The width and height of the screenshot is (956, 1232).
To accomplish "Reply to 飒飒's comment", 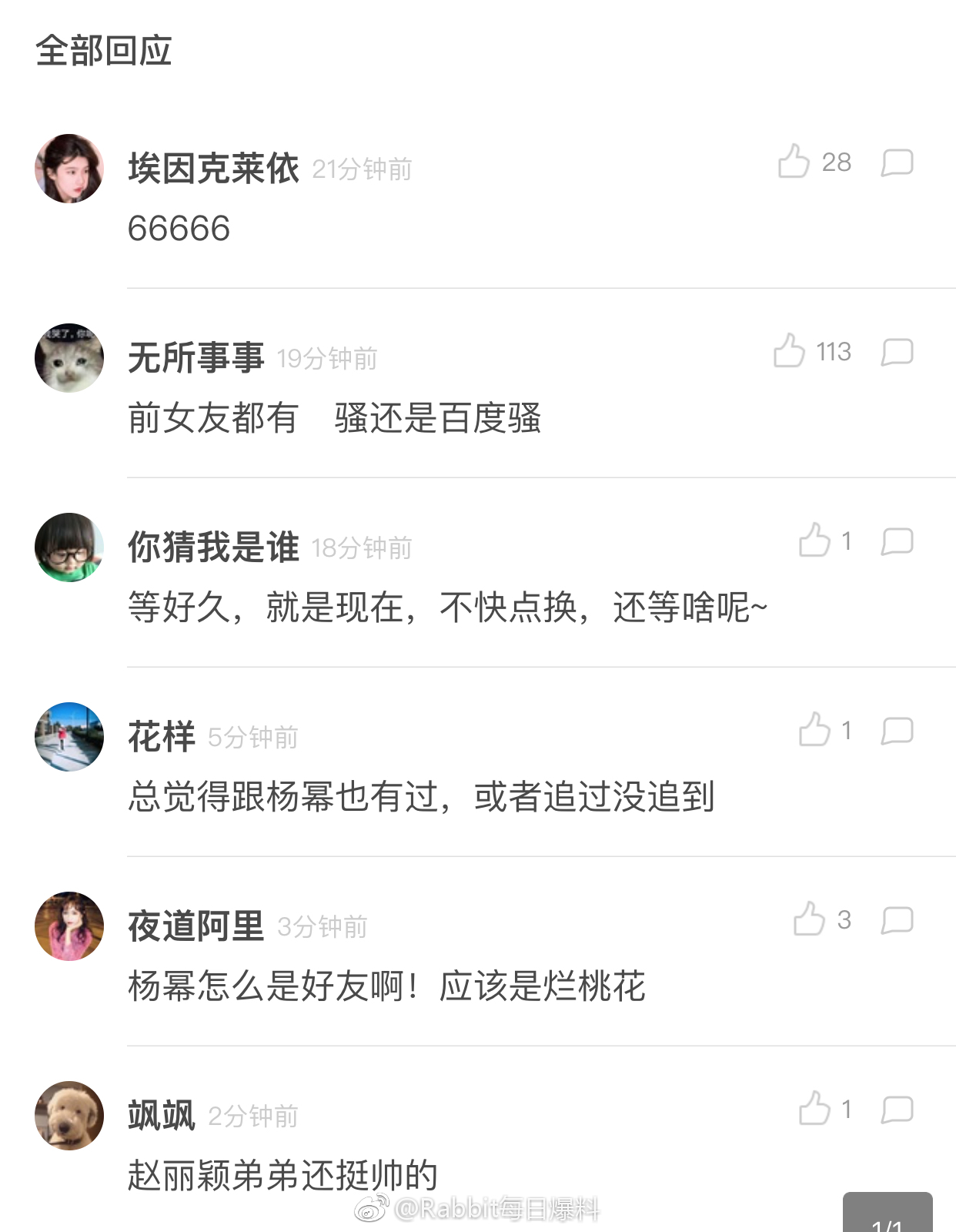I will (897, 1110).
